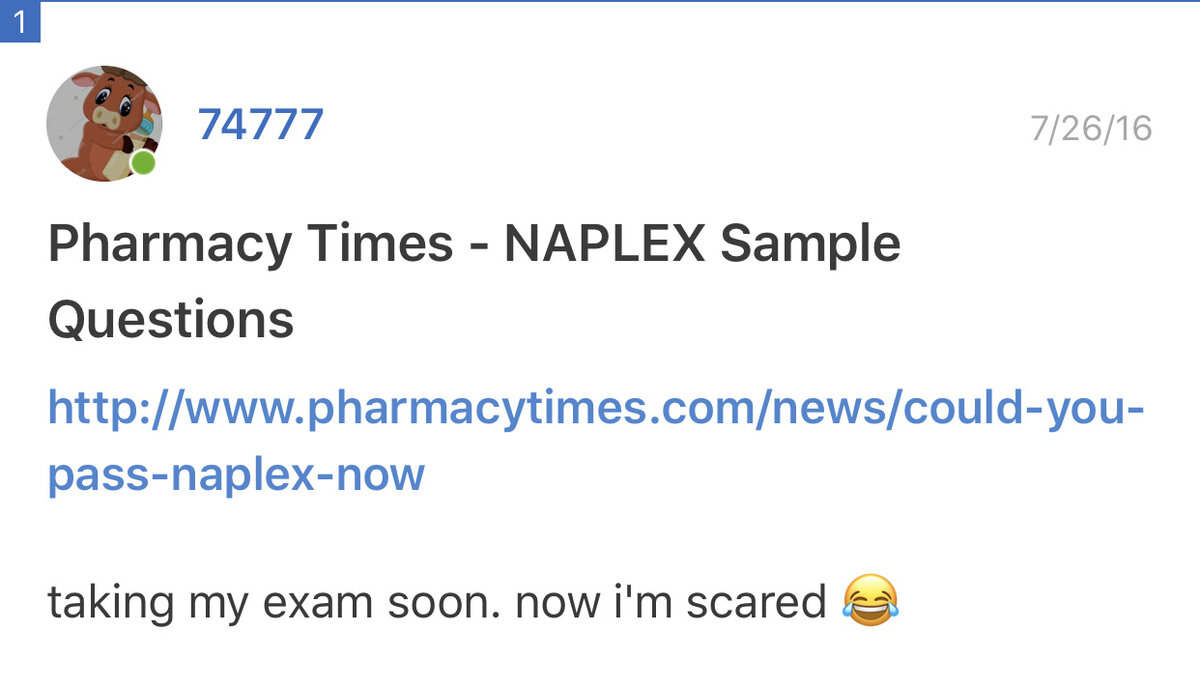This screenshot has height=689, width=1200.
Task: Tap the post number 1 badge
Action: [x=19, y=21]
